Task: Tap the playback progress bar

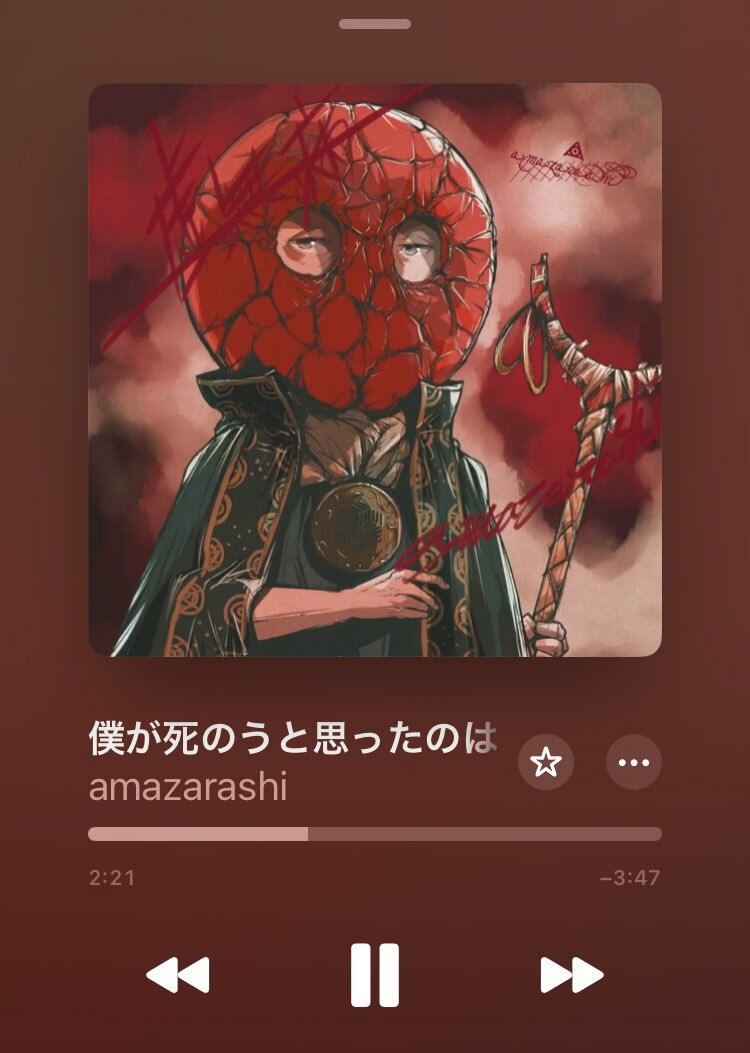Action: tap(375, 834)
